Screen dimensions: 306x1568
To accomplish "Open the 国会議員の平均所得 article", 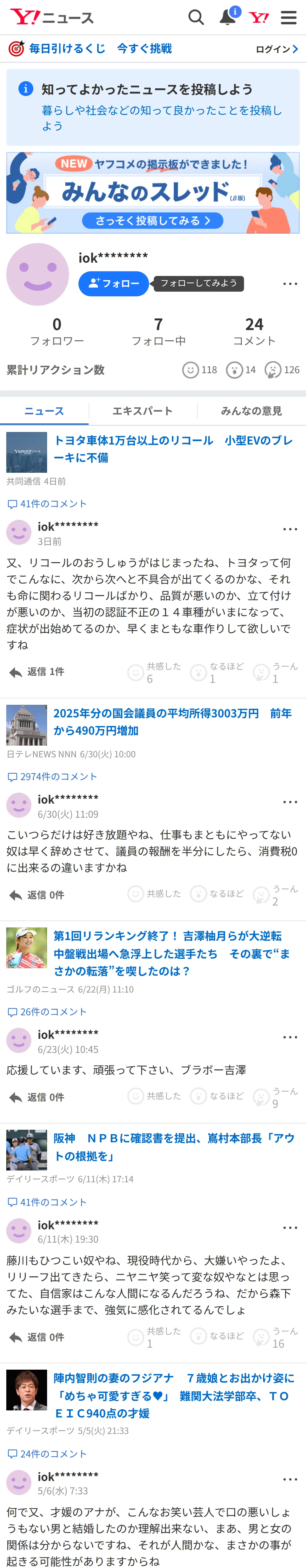I will [x=174, y=721].
